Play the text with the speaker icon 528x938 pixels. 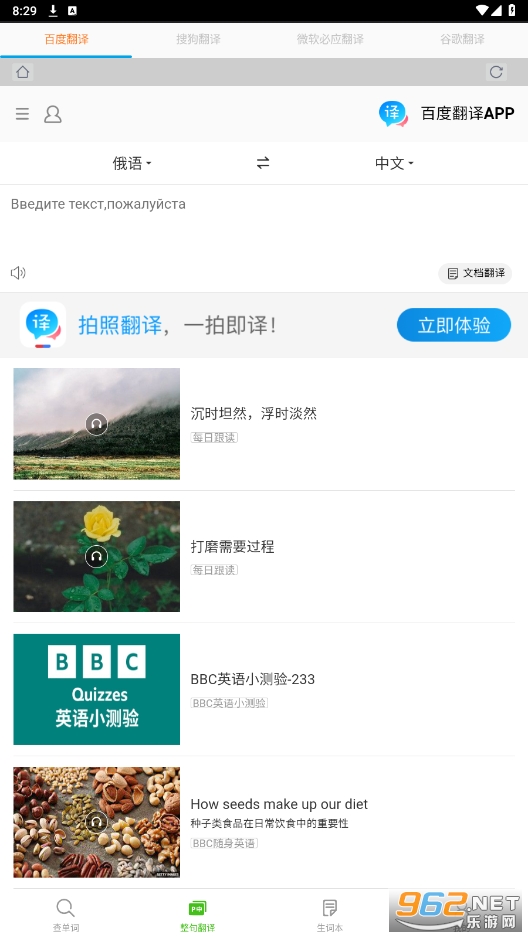(x=18, y=273)
